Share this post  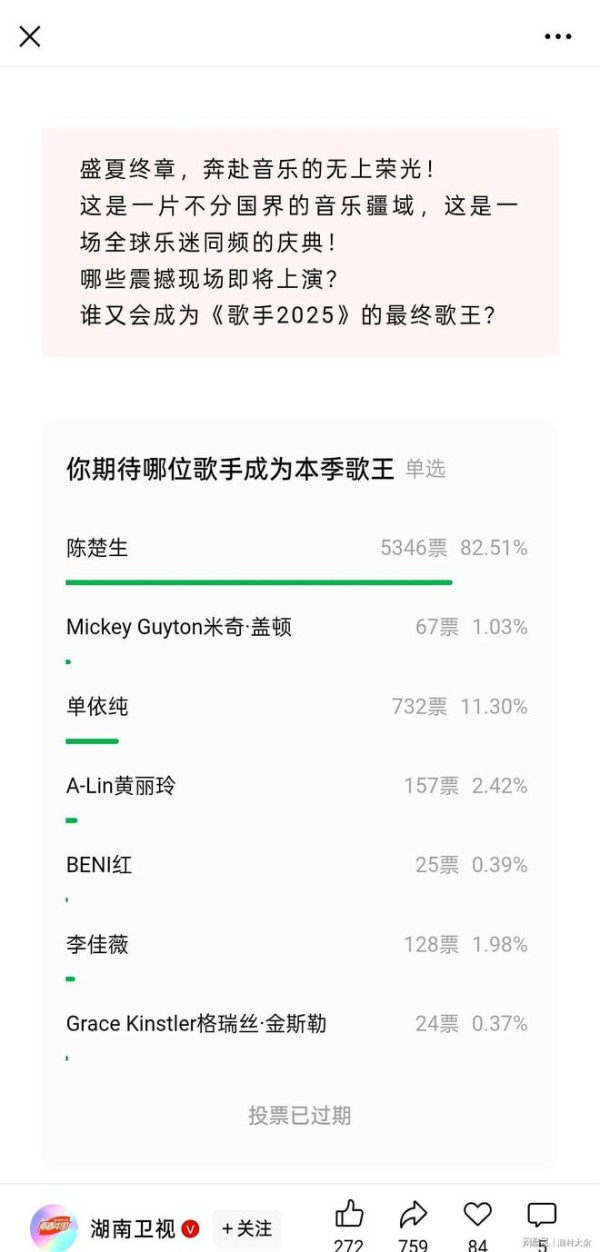coord(413,1214)
